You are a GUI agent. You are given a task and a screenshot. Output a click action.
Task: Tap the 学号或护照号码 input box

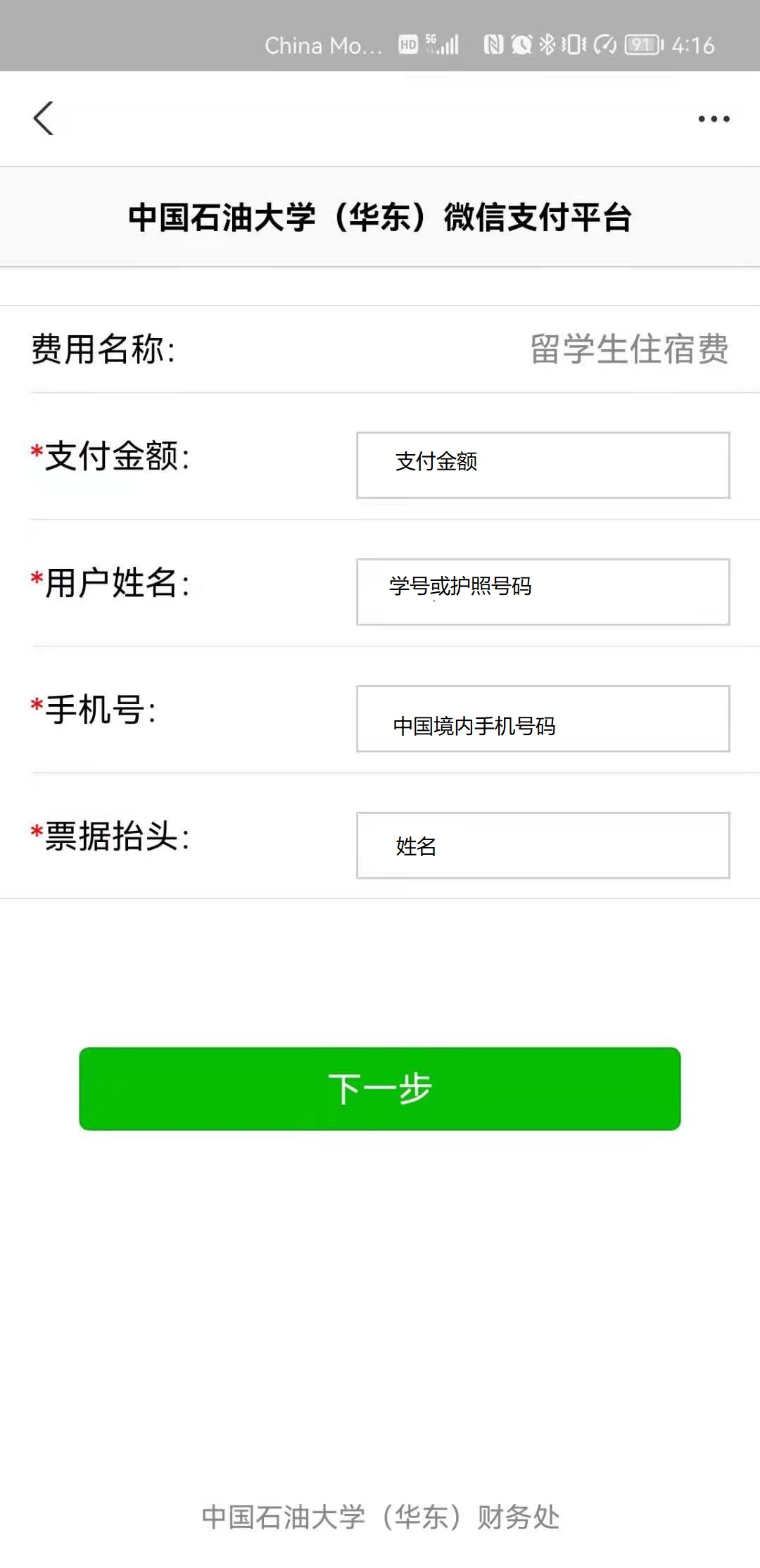(543, 591)
